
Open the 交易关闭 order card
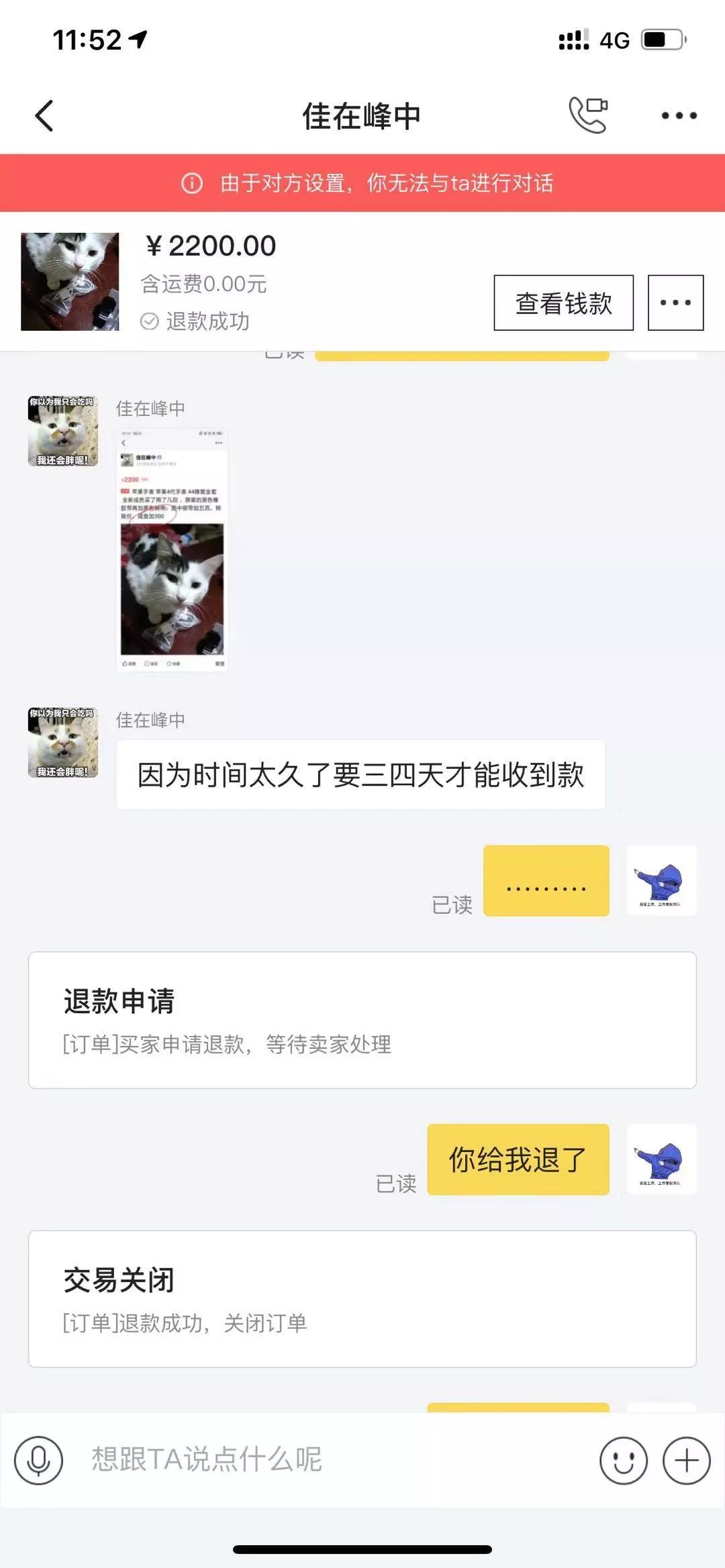(362, 1298)
